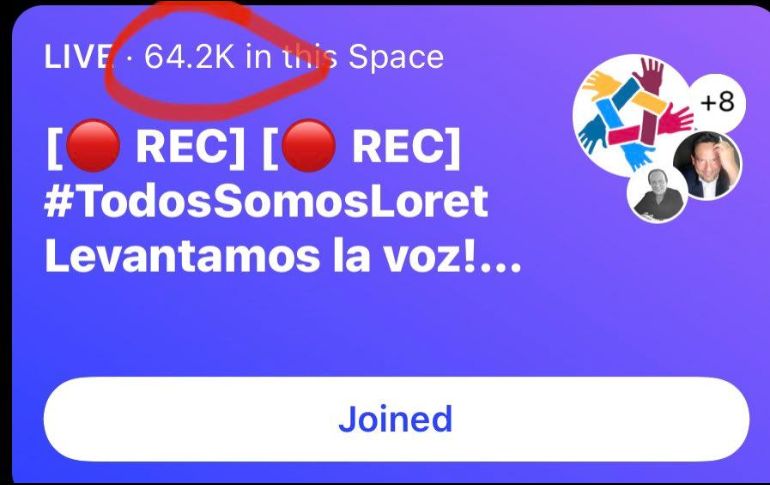Tap the Joined button
The width and height of the screenshot is (770, 485).
[395, 418]
